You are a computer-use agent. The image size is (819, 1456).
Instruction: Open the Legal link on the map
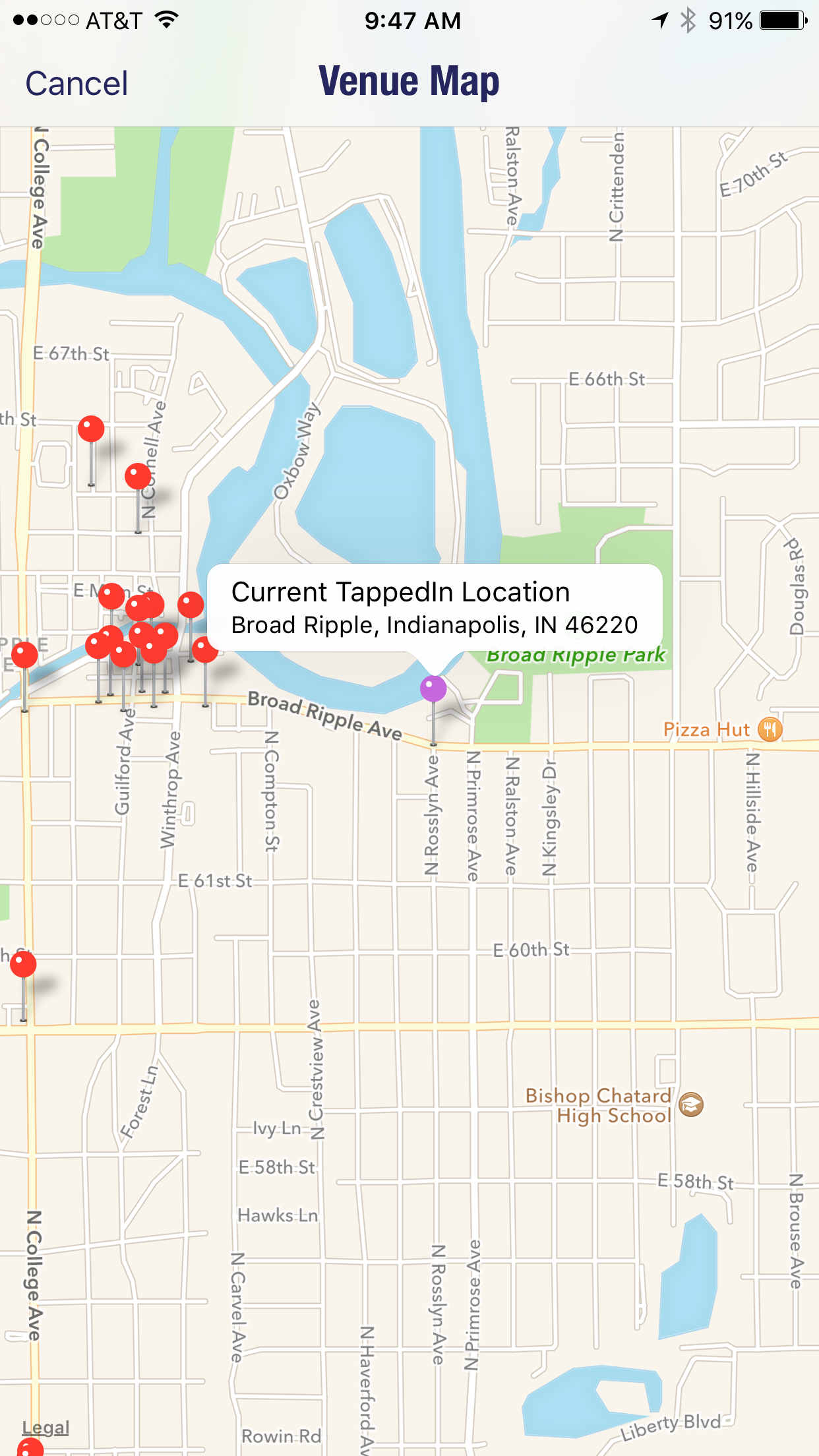pyautogui.click(x=45, y=1428)
